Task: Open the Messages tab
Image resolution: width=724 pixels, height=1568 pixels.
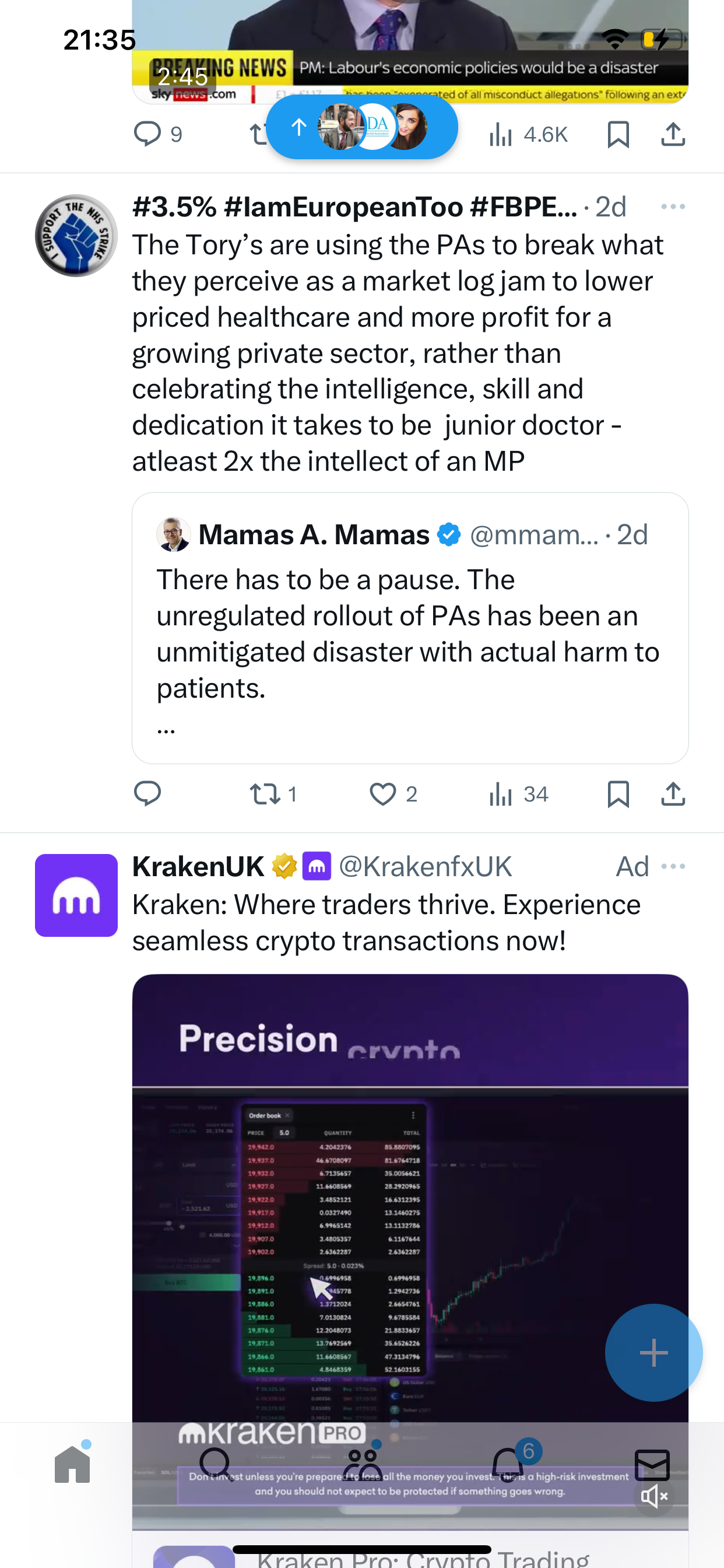Action: click(x=652, y=1465)
